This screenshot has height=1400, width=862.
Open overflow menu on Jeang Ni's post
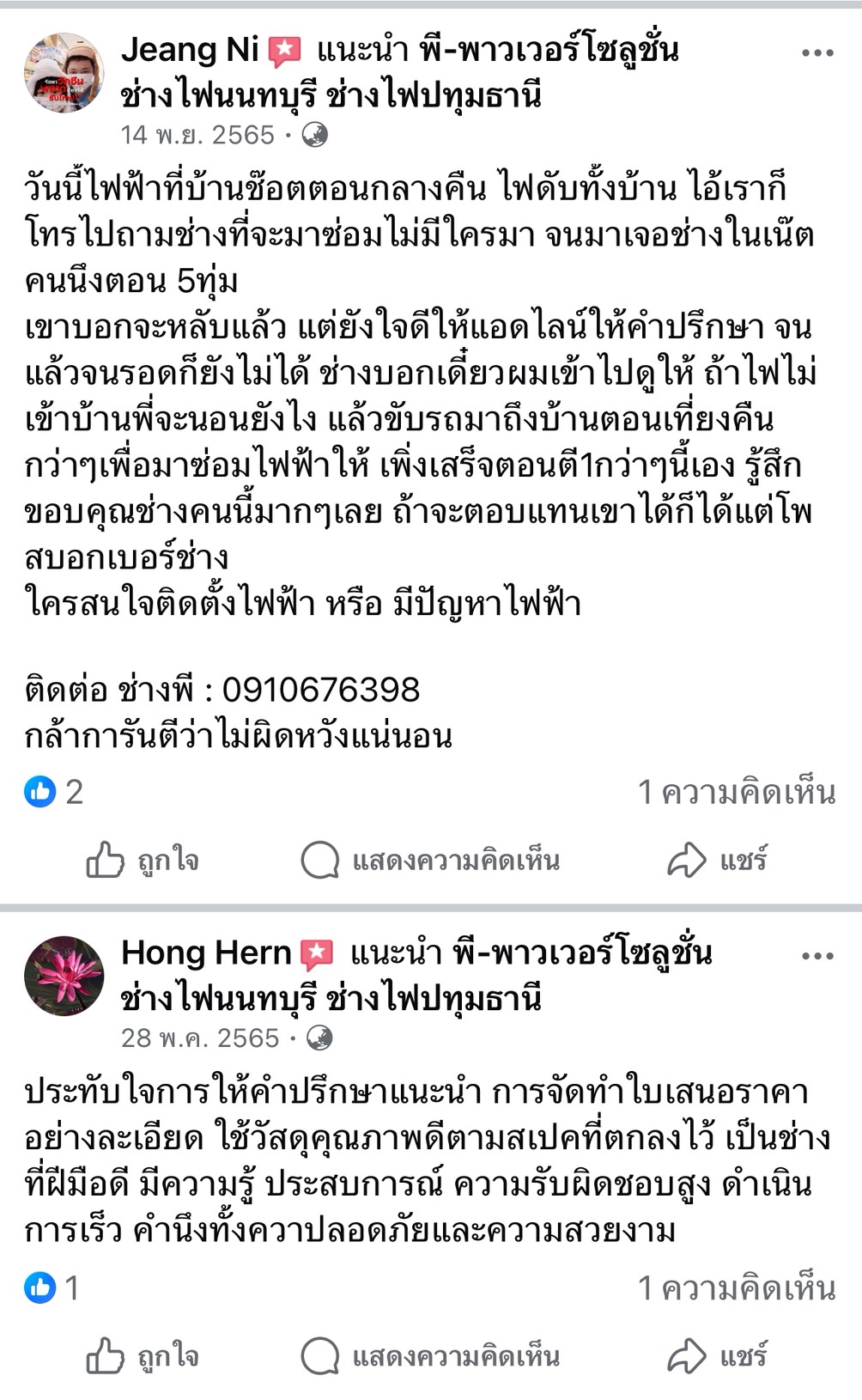pos(816,53)
